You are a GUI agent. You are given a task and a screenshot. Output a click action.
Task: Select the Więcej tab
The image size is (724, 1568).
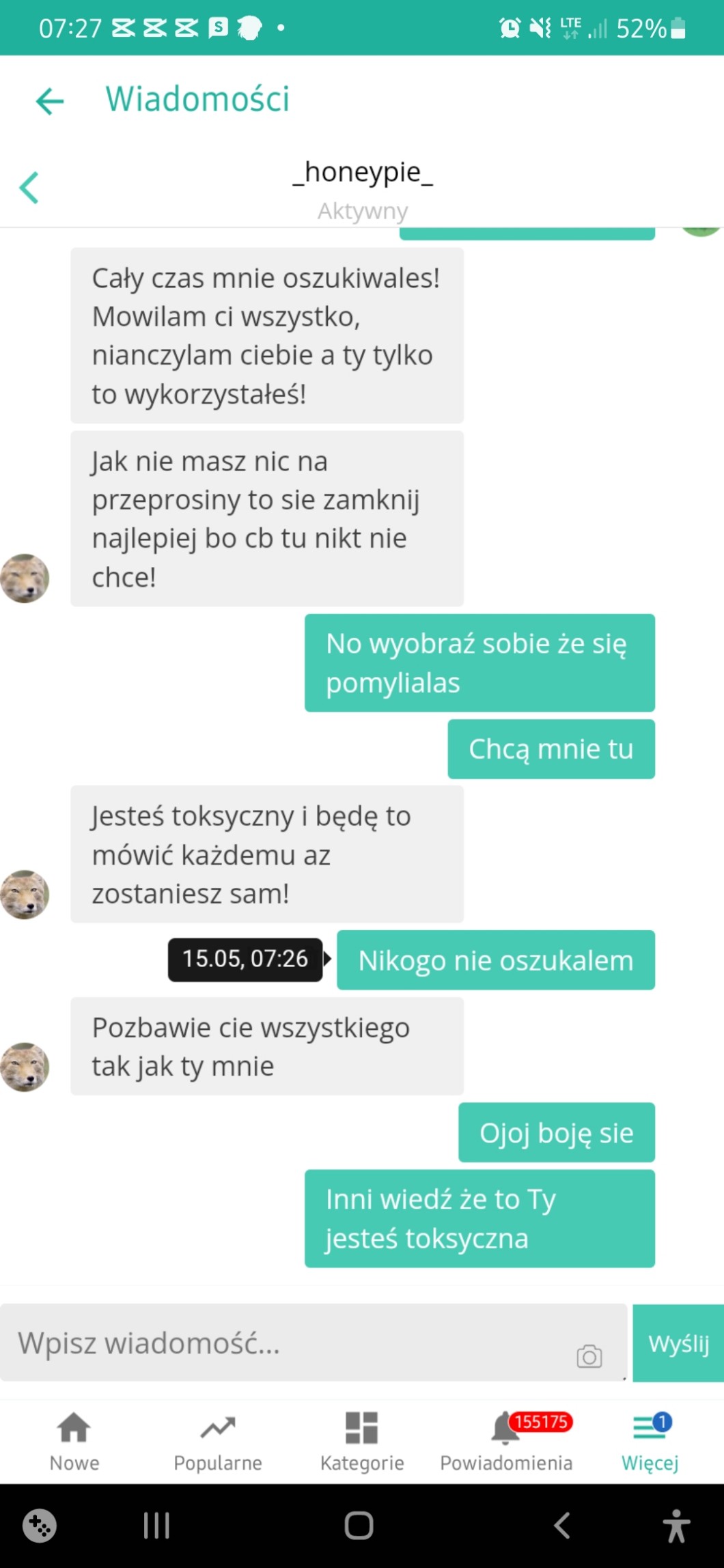point(650,1441)
